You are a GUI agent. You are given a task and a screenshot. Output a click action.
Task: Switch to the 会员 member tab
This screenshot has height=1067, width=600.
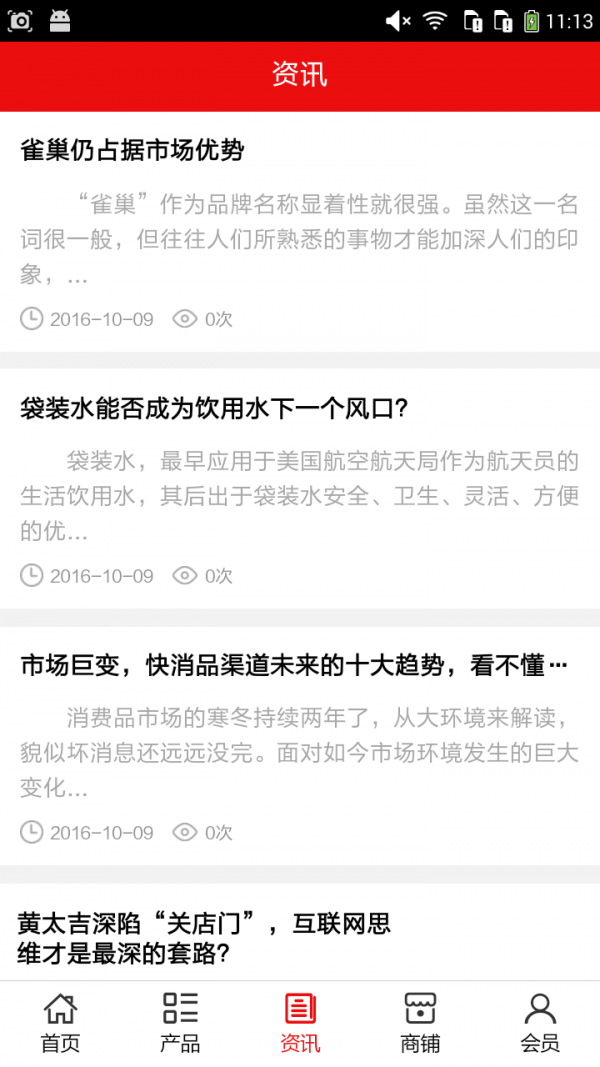tap(540, 1023)
